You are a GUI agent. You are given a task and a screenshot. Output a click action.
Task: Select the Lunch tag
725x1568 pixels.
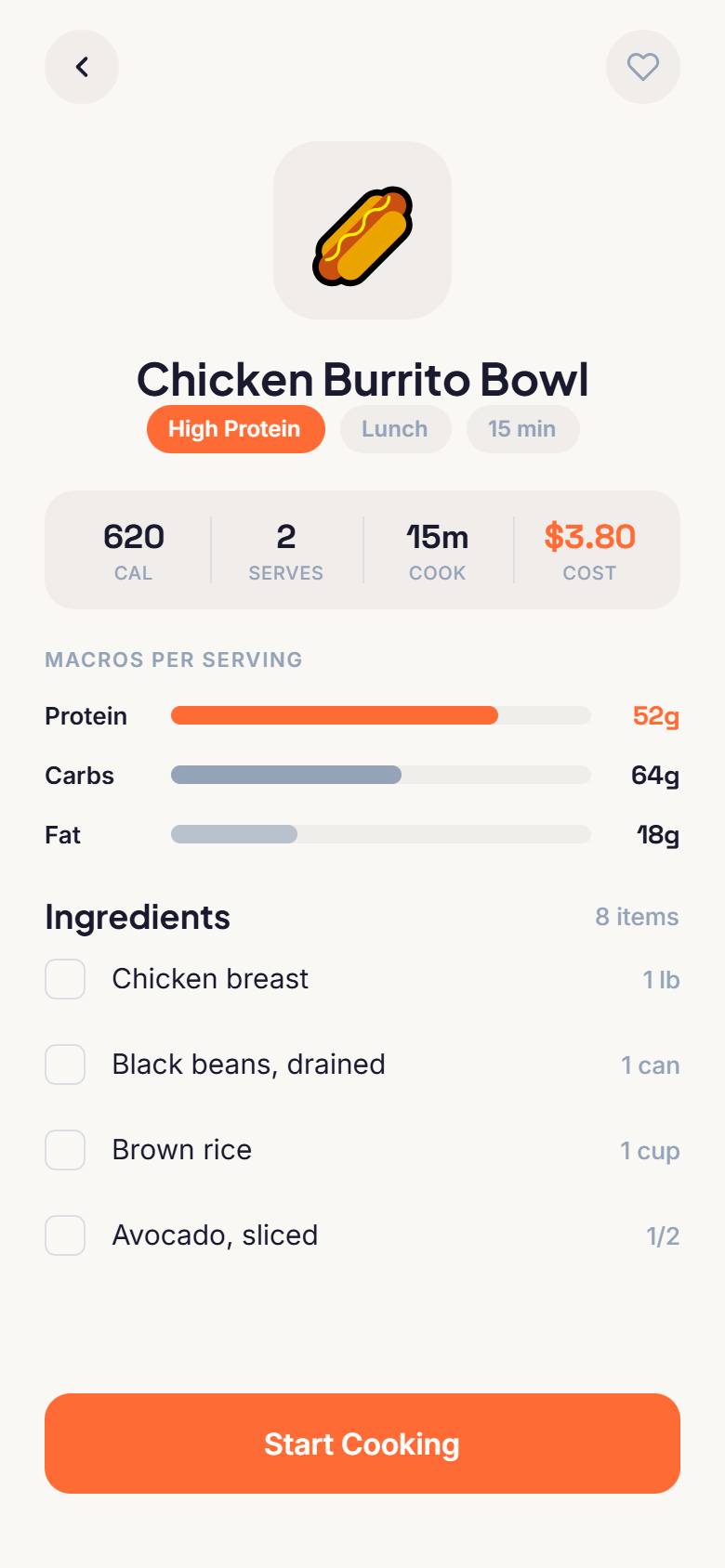tap(395, 428)
